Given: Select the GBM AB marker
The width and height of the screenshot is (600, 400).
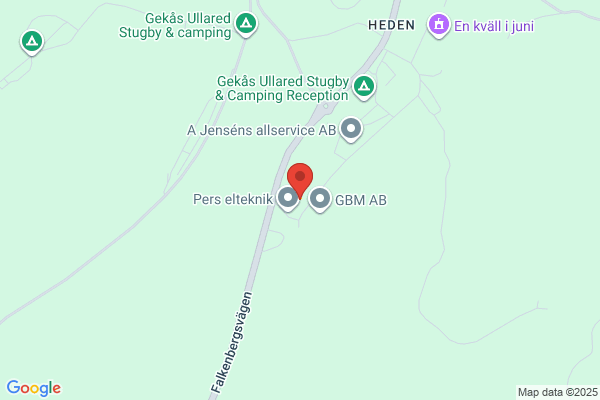Looking at the screenshot, I should point(320,200).
